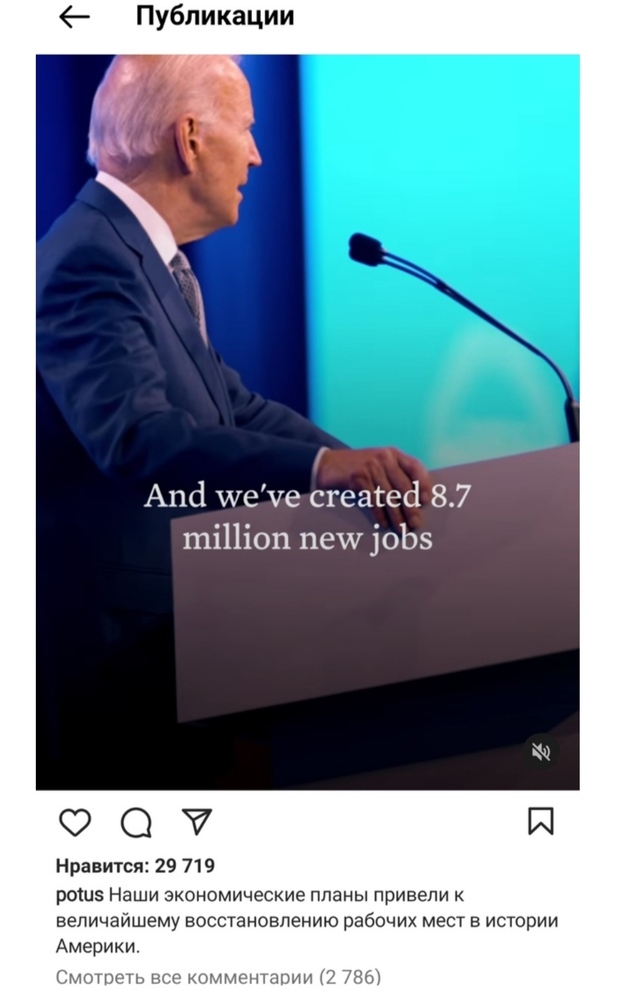Viewport: 617px width, 994px height.
Task: Open the potus profile from the caption
Action: pyautogui.click(x=79, y=894)
